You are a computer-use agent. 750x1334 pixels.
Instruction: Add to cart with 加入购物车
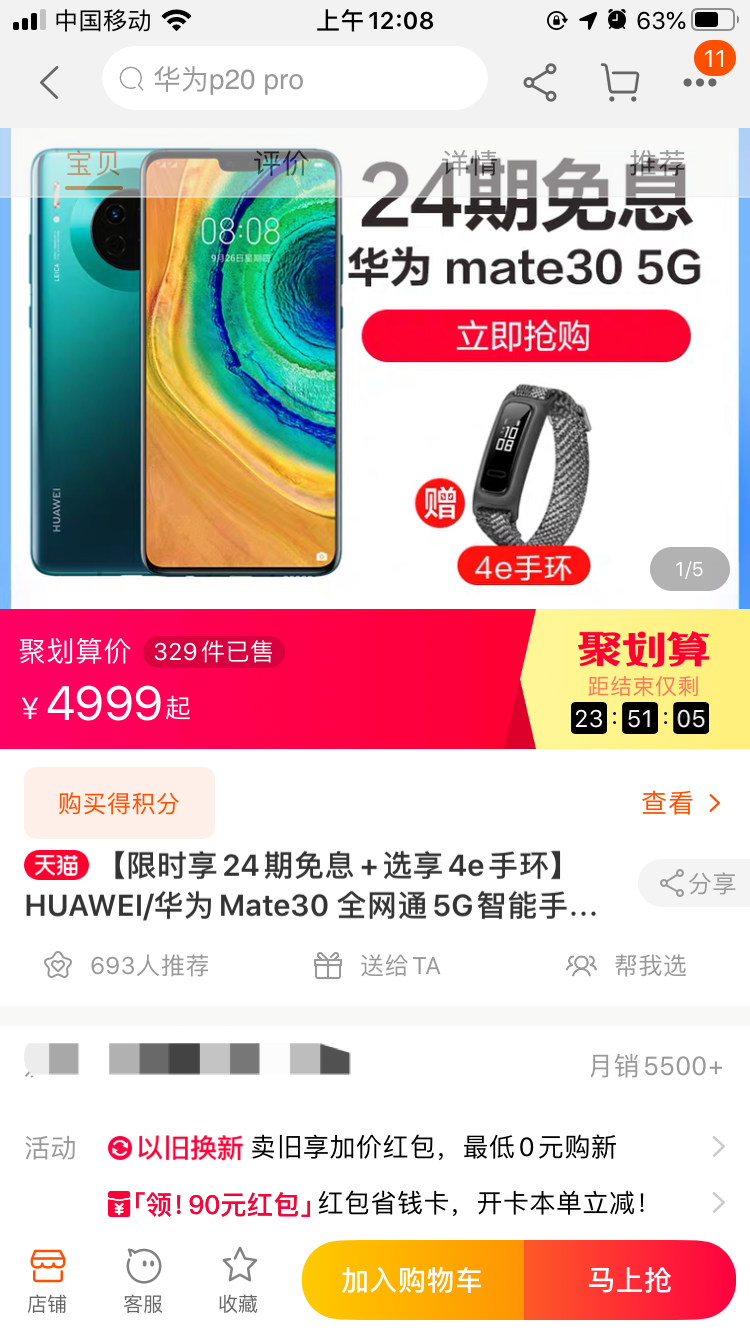(x=412, y=1280)
